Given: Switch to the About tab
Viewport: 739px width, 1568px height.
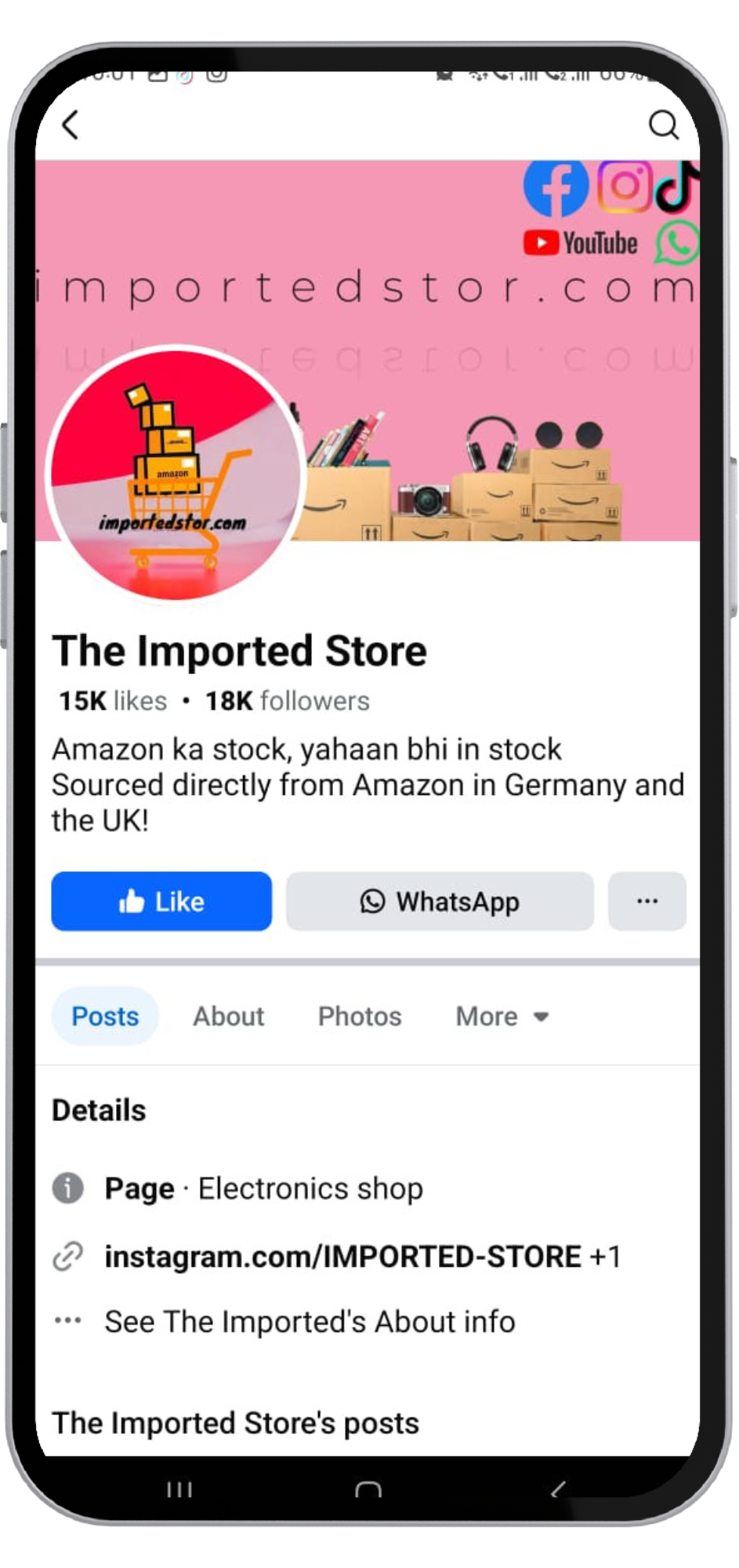Looking at the screenshot, I should tap(228, 1016).
